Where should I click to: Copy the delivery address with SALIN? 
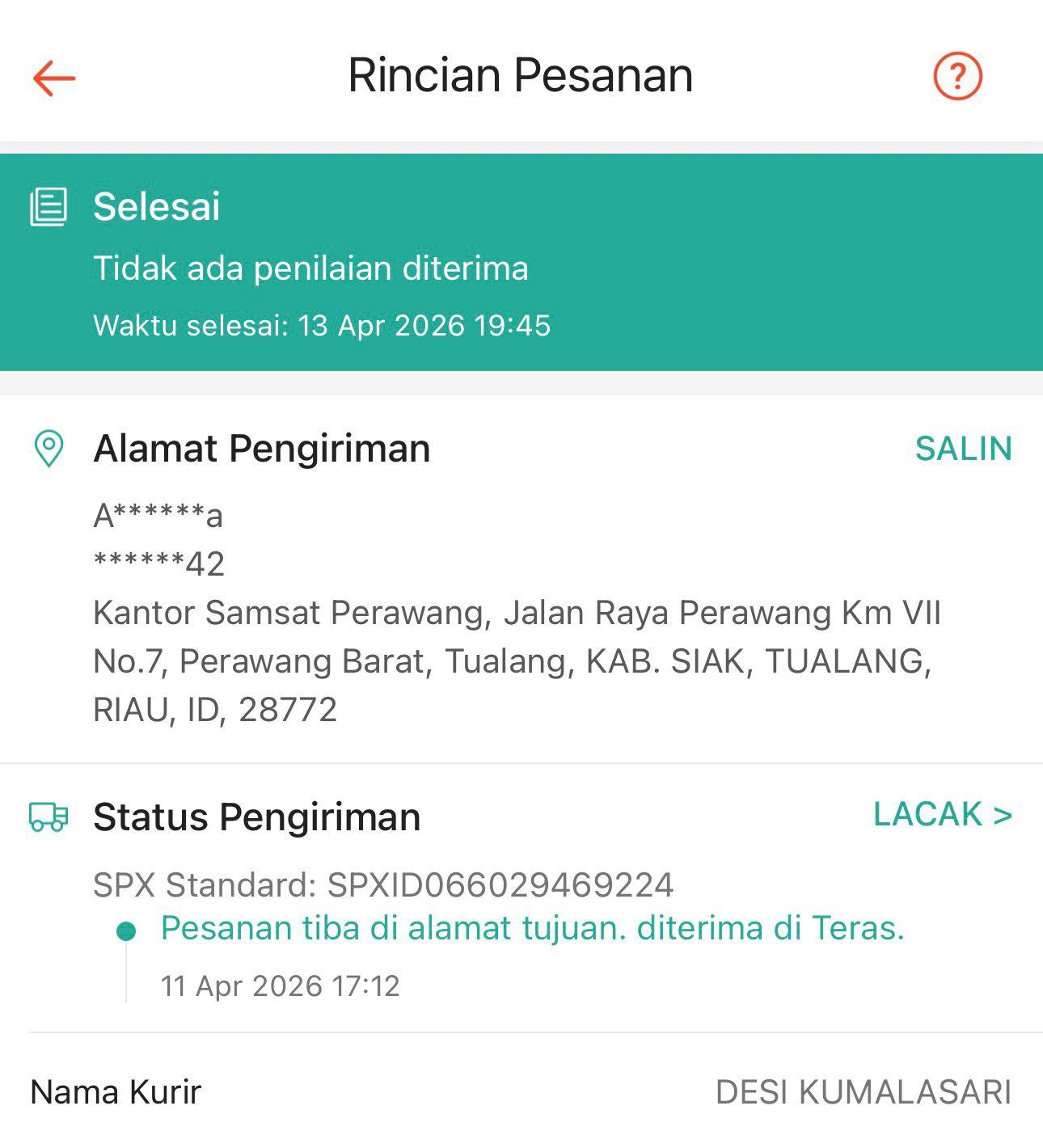pos(963,449)
